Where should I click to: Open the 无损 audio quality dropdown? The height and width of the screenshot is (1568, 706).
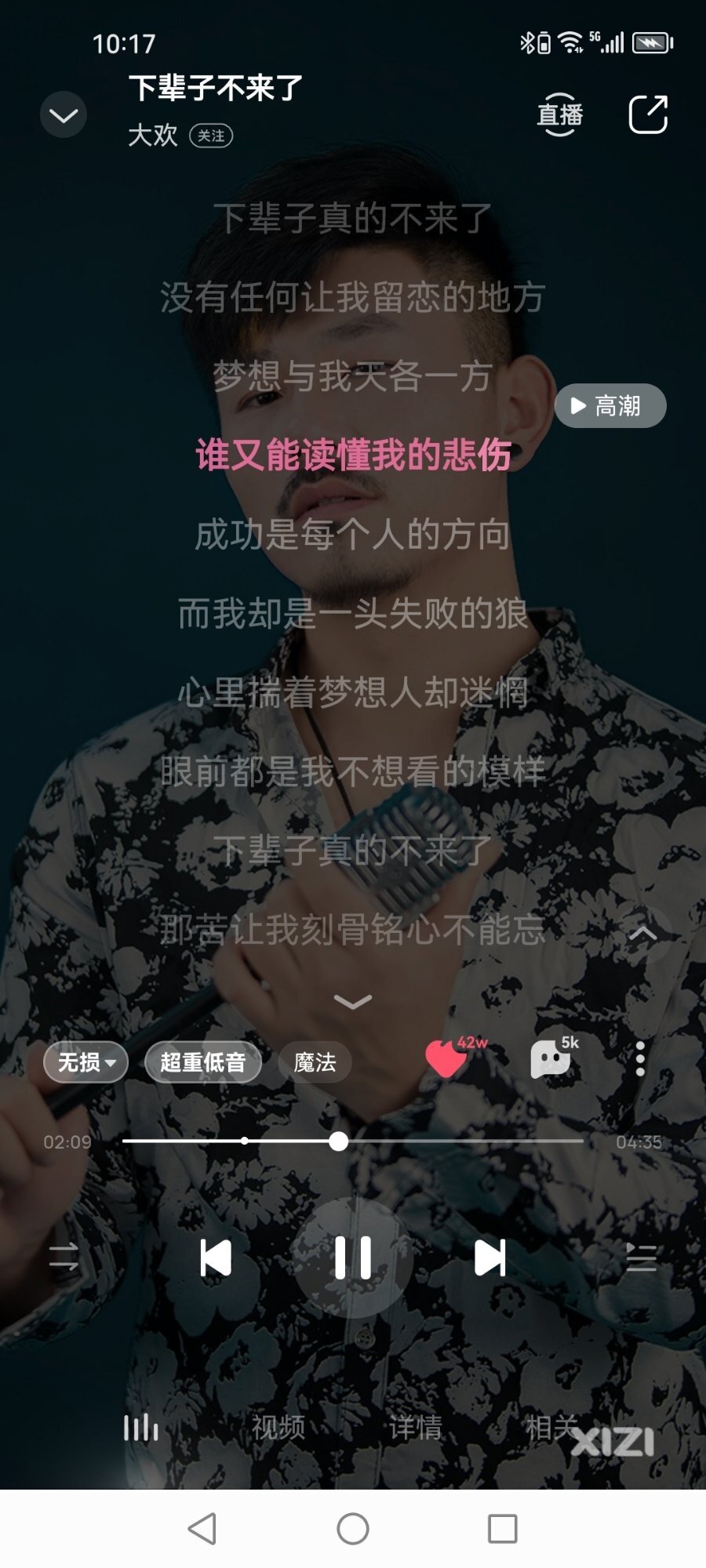86,1062
